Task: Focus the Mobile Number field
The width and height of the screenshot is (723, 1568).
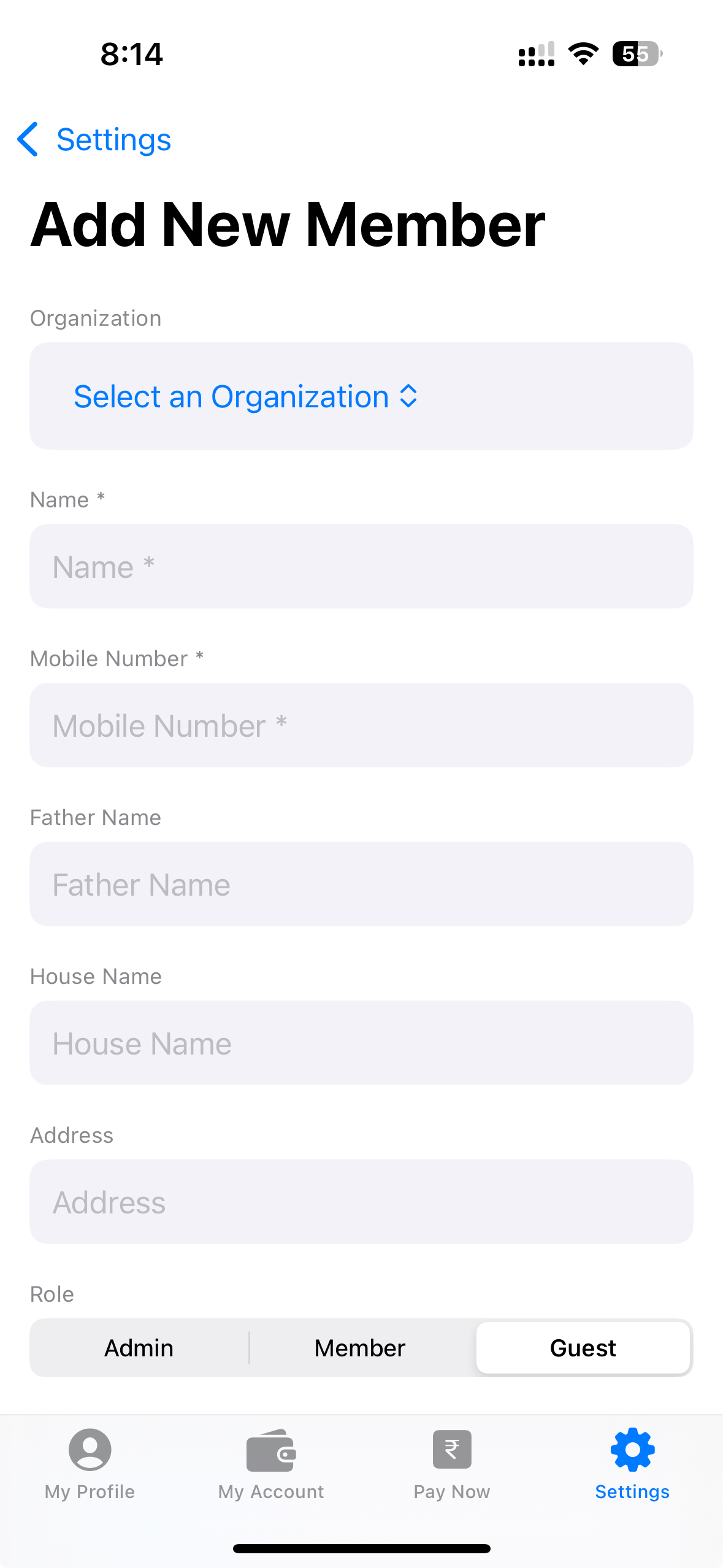Action: 361,725
